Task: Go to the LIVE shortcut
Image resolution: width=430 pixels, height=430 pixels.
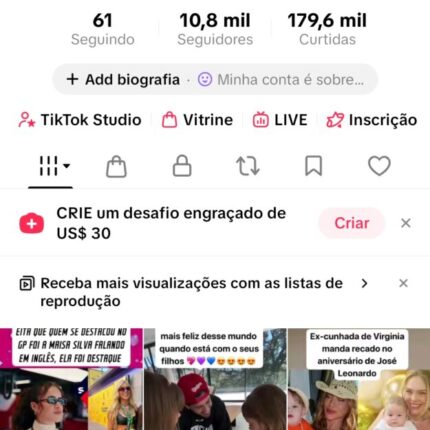Action: (x=280, y=120)
